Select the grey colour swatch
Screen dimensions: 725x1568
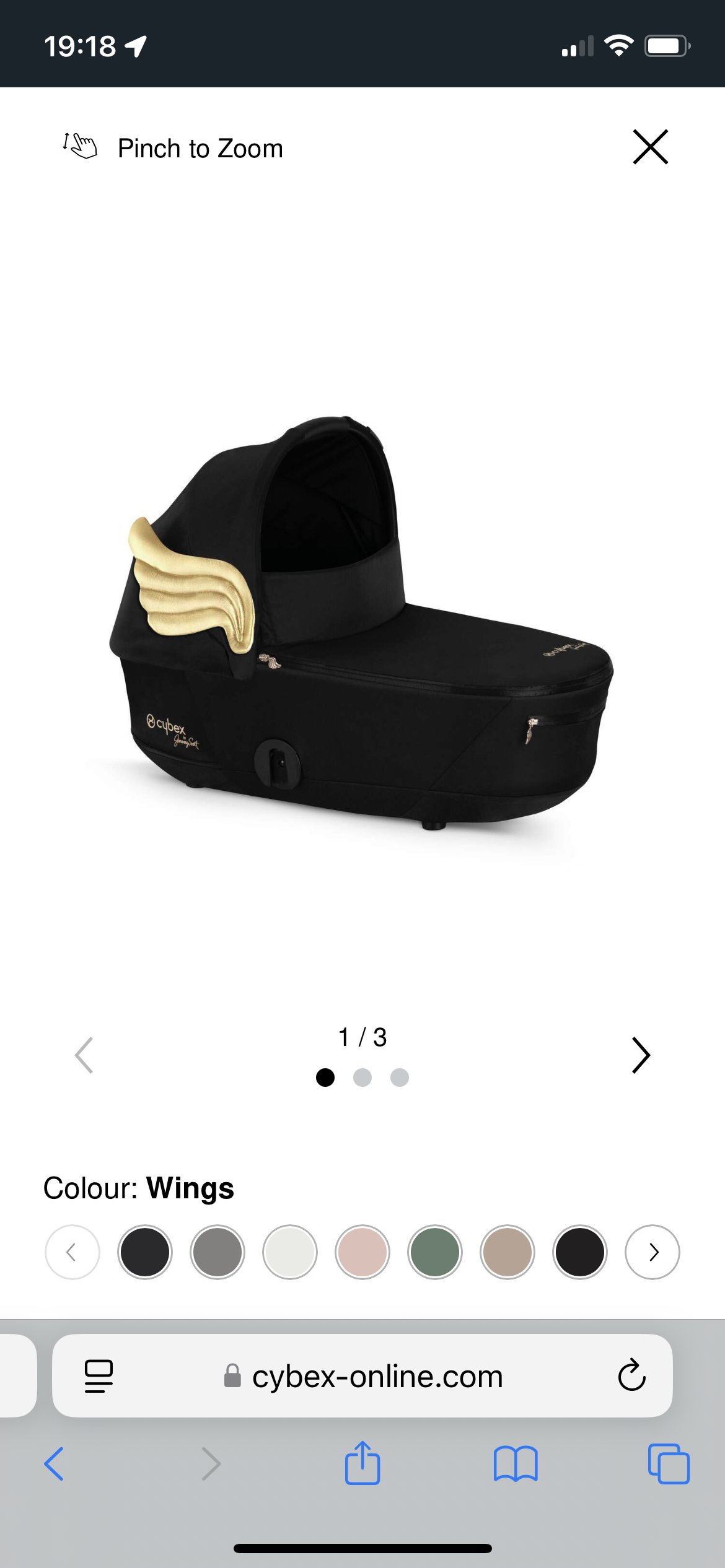[217, 1252]
